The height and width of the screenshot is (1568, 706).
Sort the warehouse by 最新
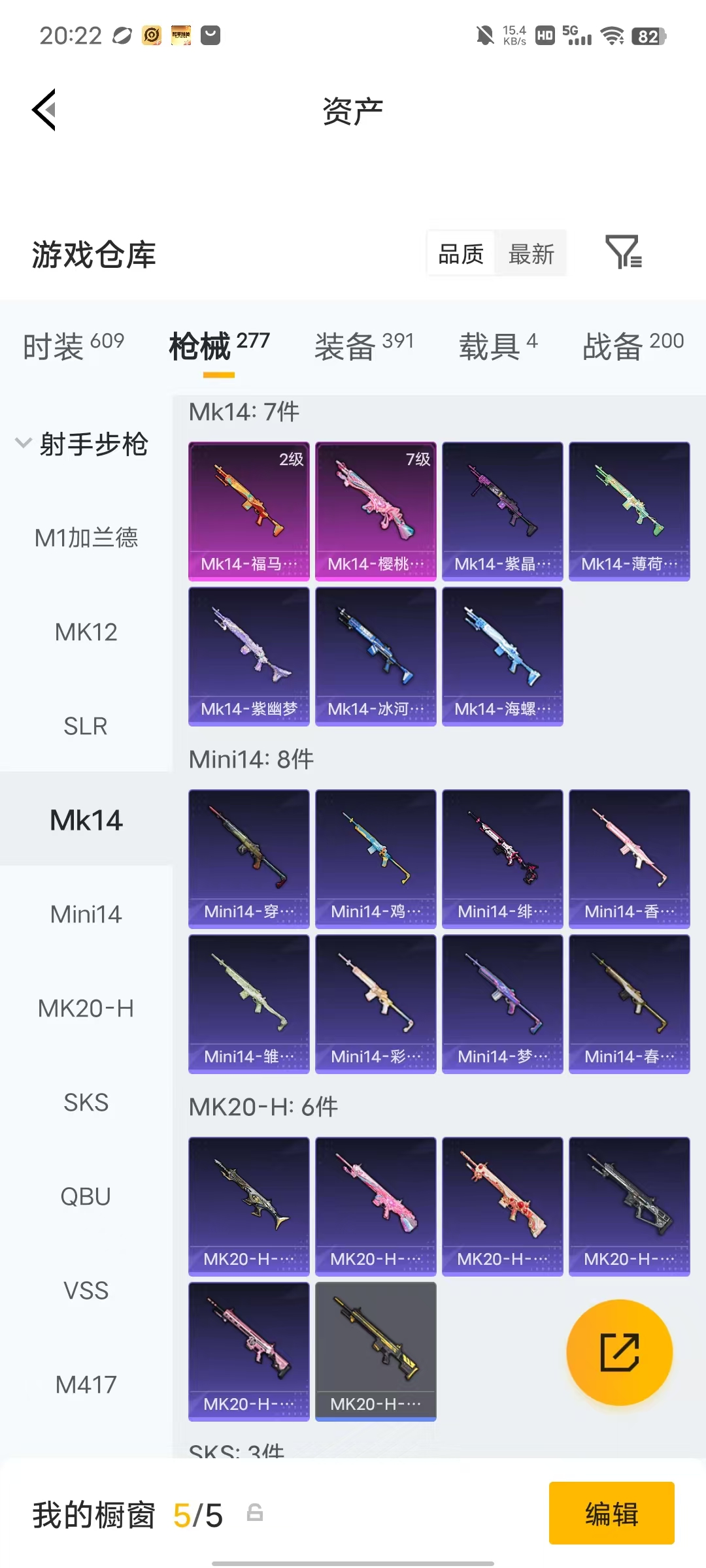tap(531, 253)
